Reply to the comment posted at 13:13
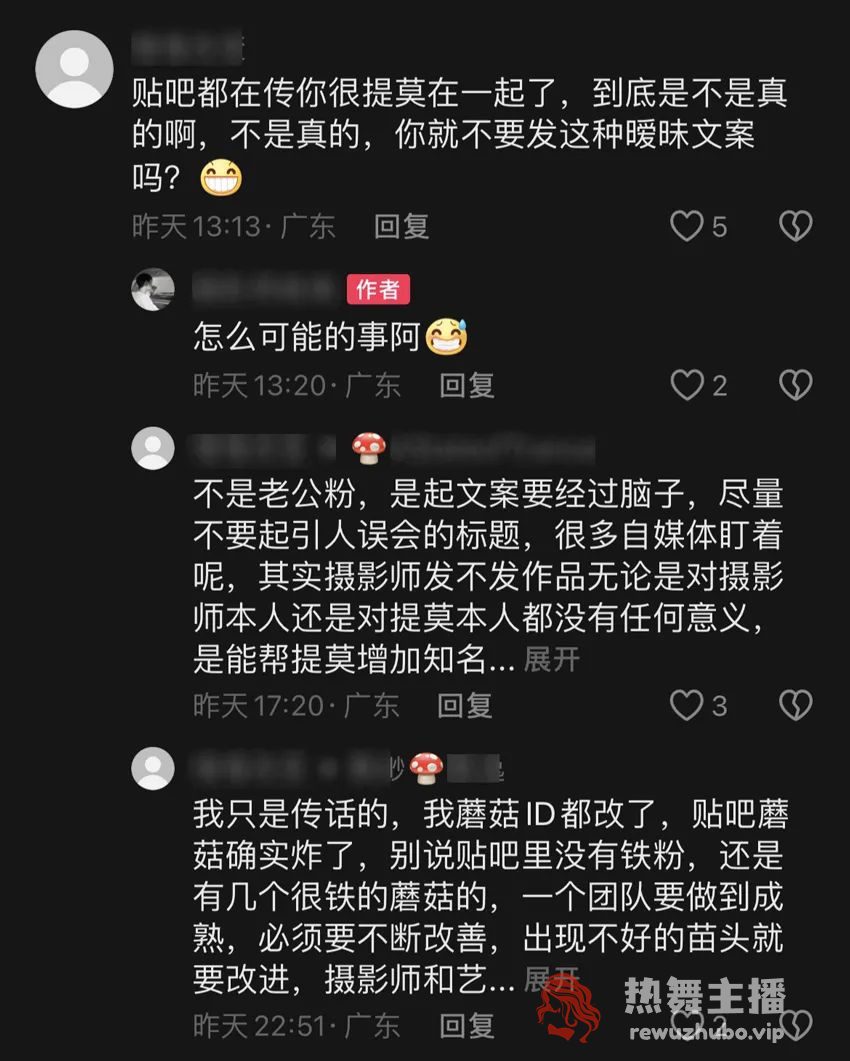The height and width of the screenshot is (1061, 850). (x=401, y=227)
